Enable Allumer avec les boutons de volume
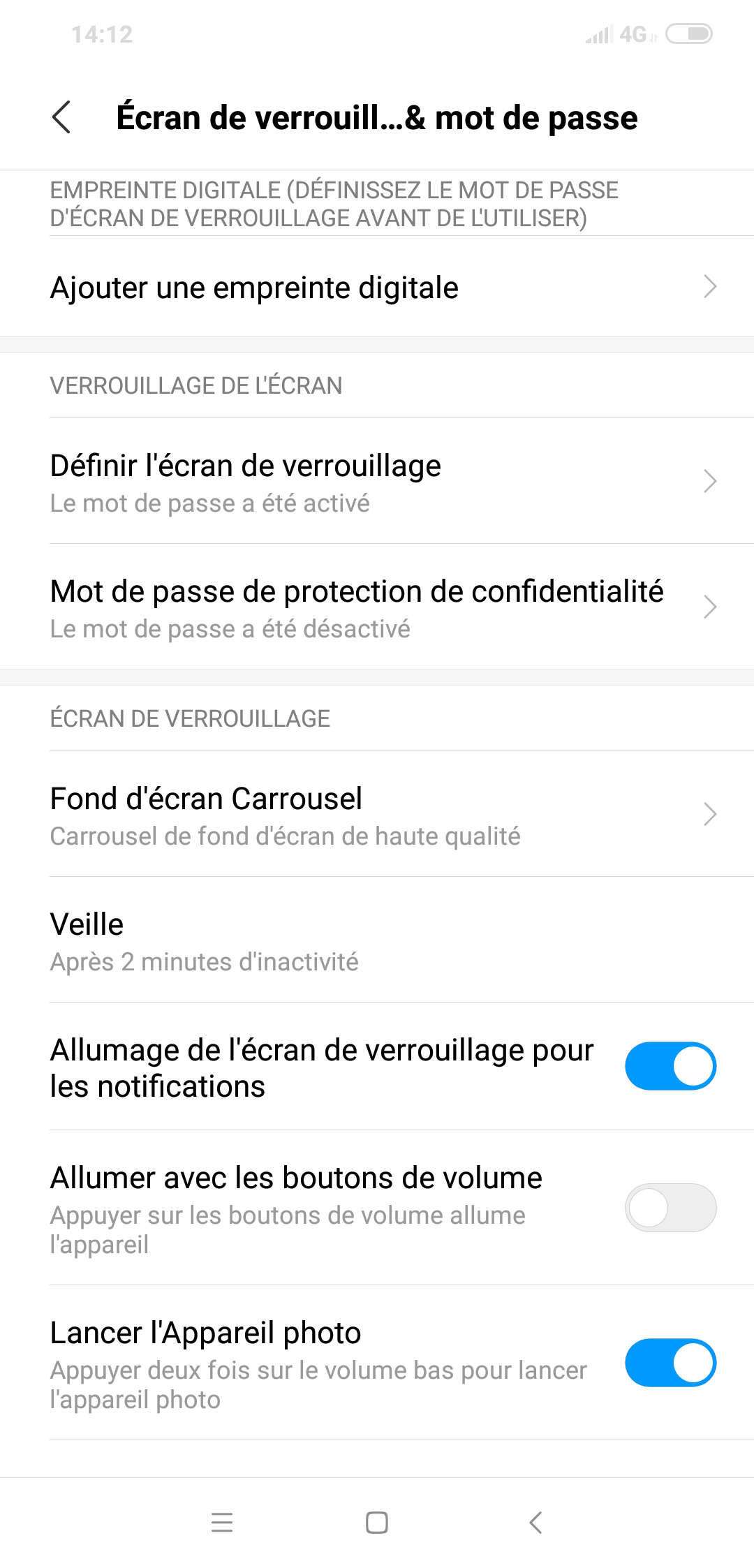 click(x=670, y=1208)
